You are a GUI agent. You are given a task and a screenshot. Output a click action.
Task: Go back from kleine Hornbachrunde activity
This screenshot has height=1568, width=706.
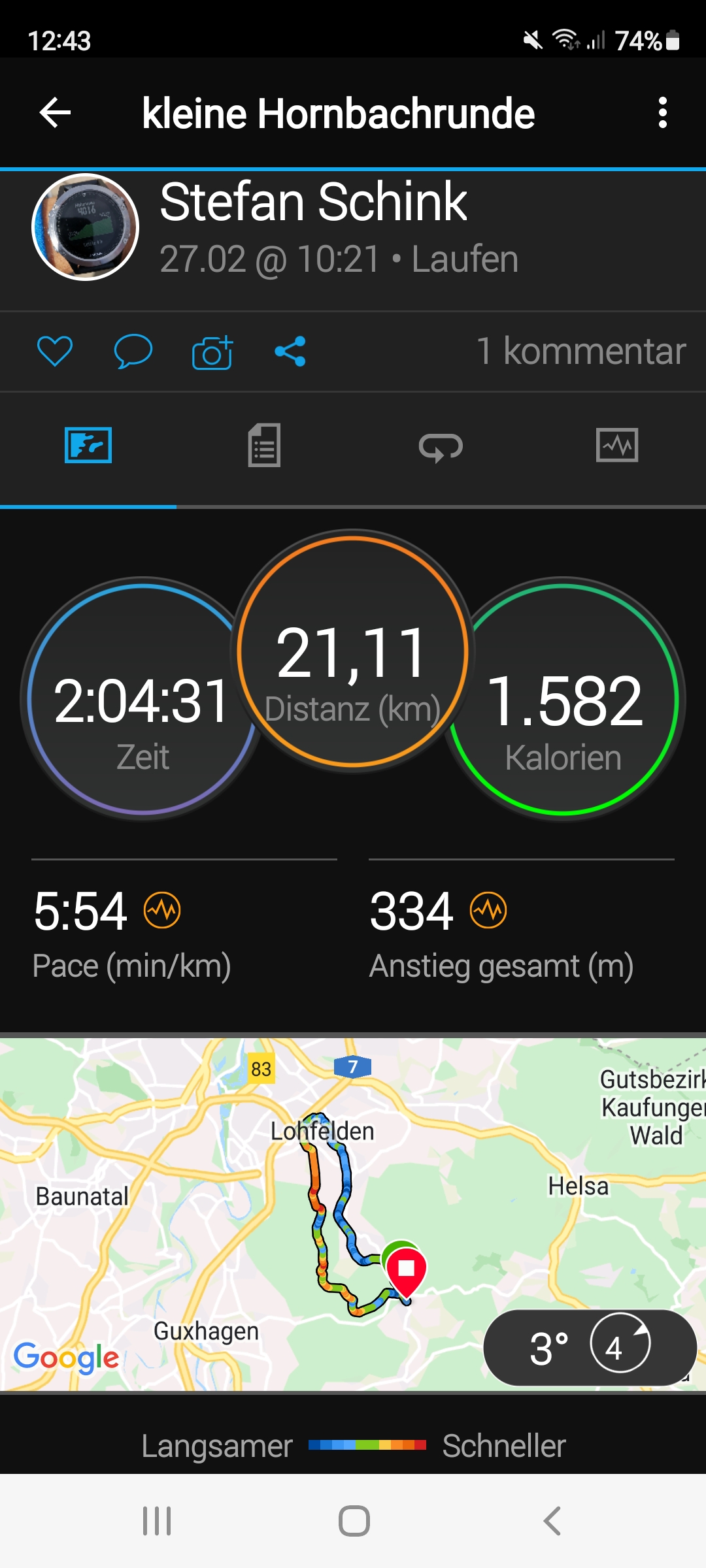[x=55, y=113]
